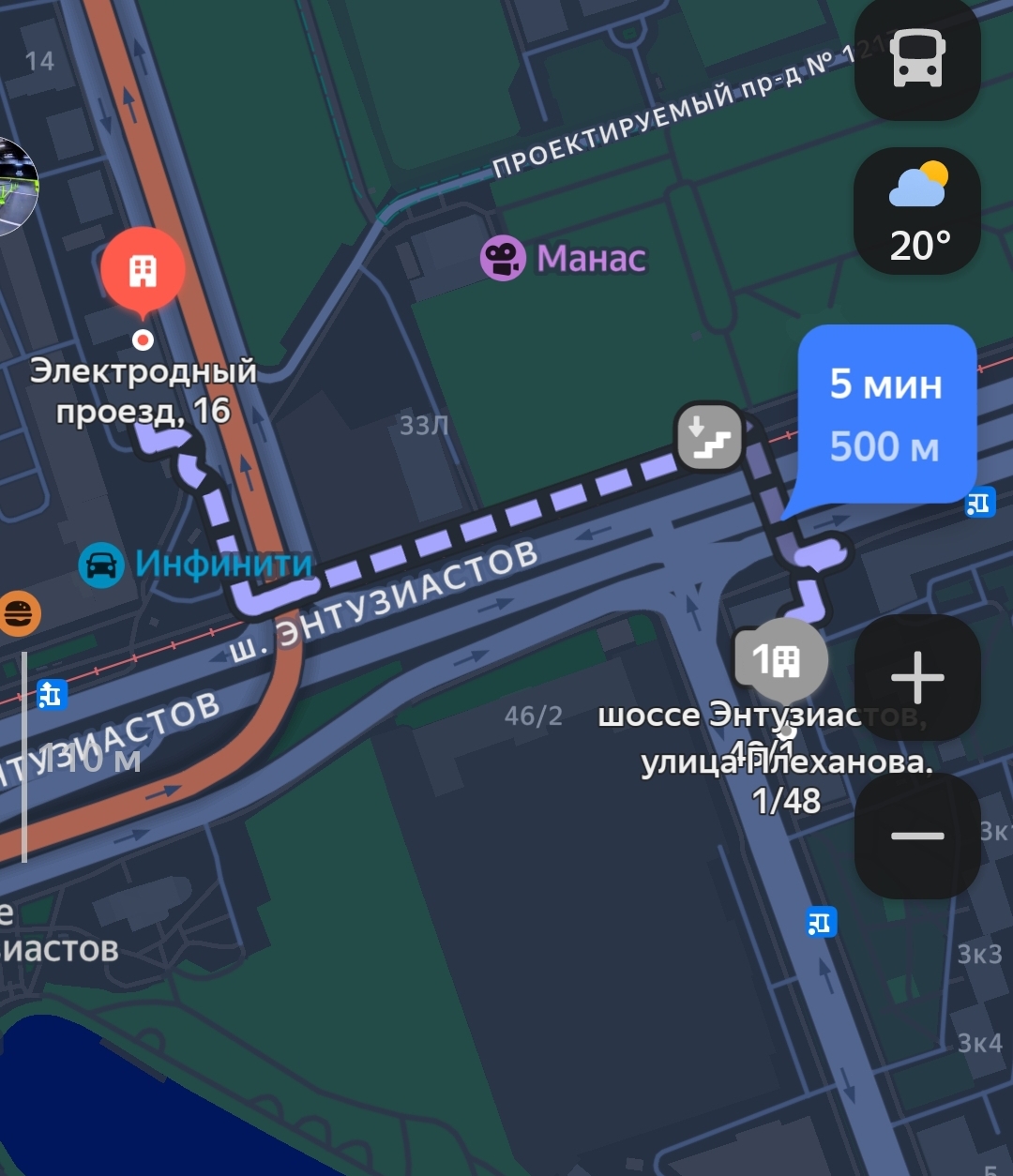Open the burger restaurant marker
1013x1176 pixels.
18,615
